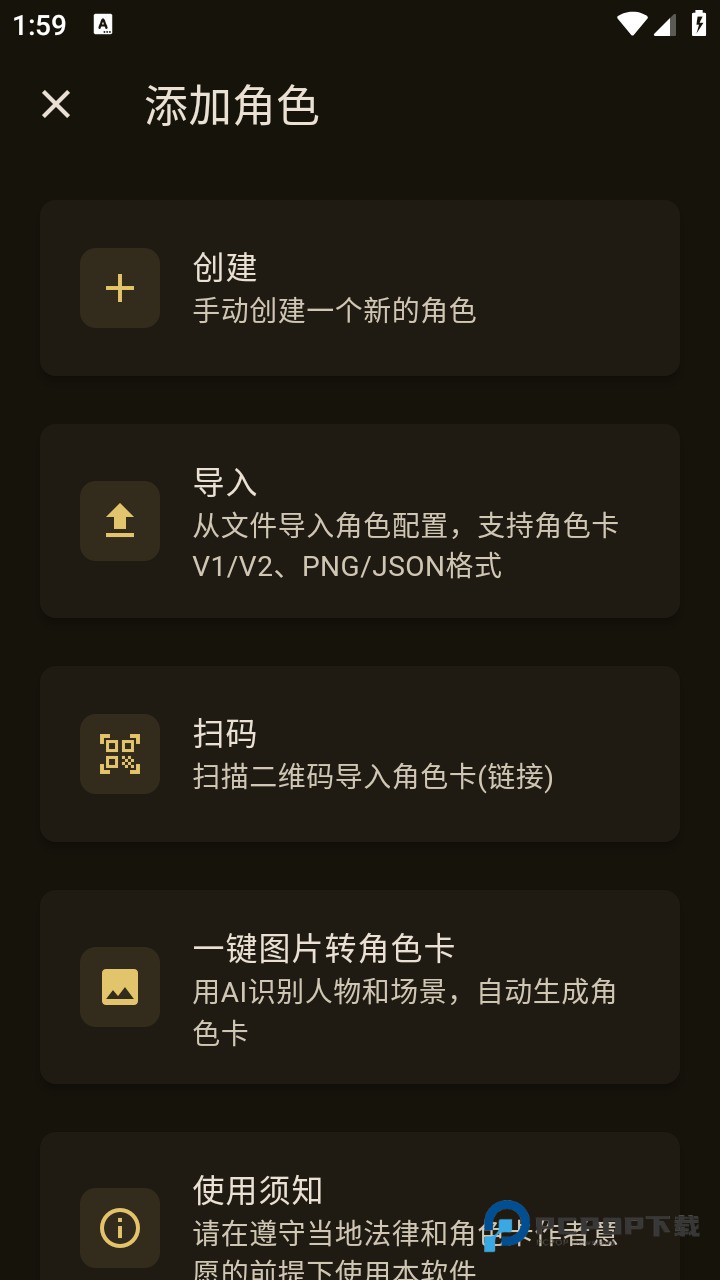Tap the keyboard A icon in the status bar
Viewport: 720px width, 1280px height.
coord(101,22)
